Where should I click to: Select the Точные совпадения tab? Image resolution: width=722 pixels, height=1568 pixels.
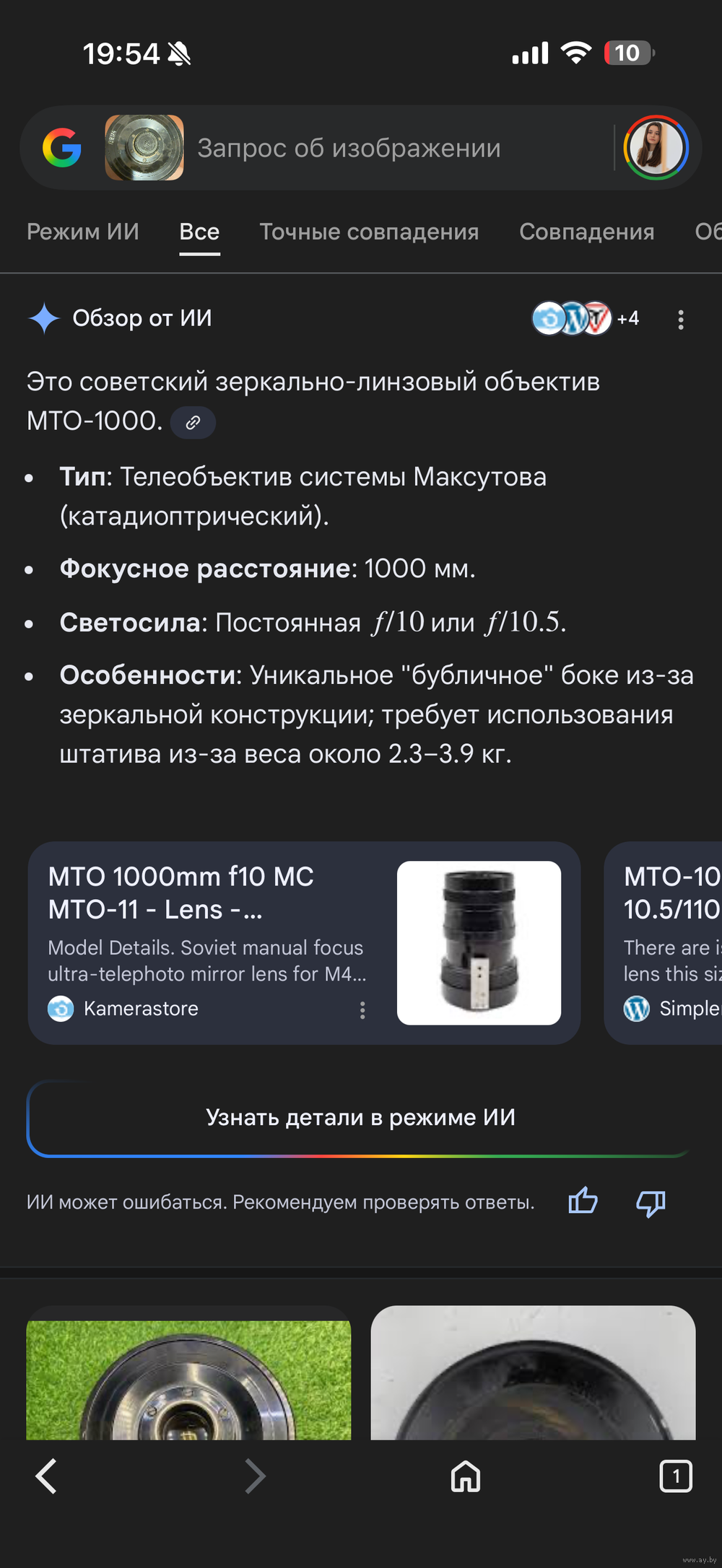pyautogui.click(x=369, y=232)
